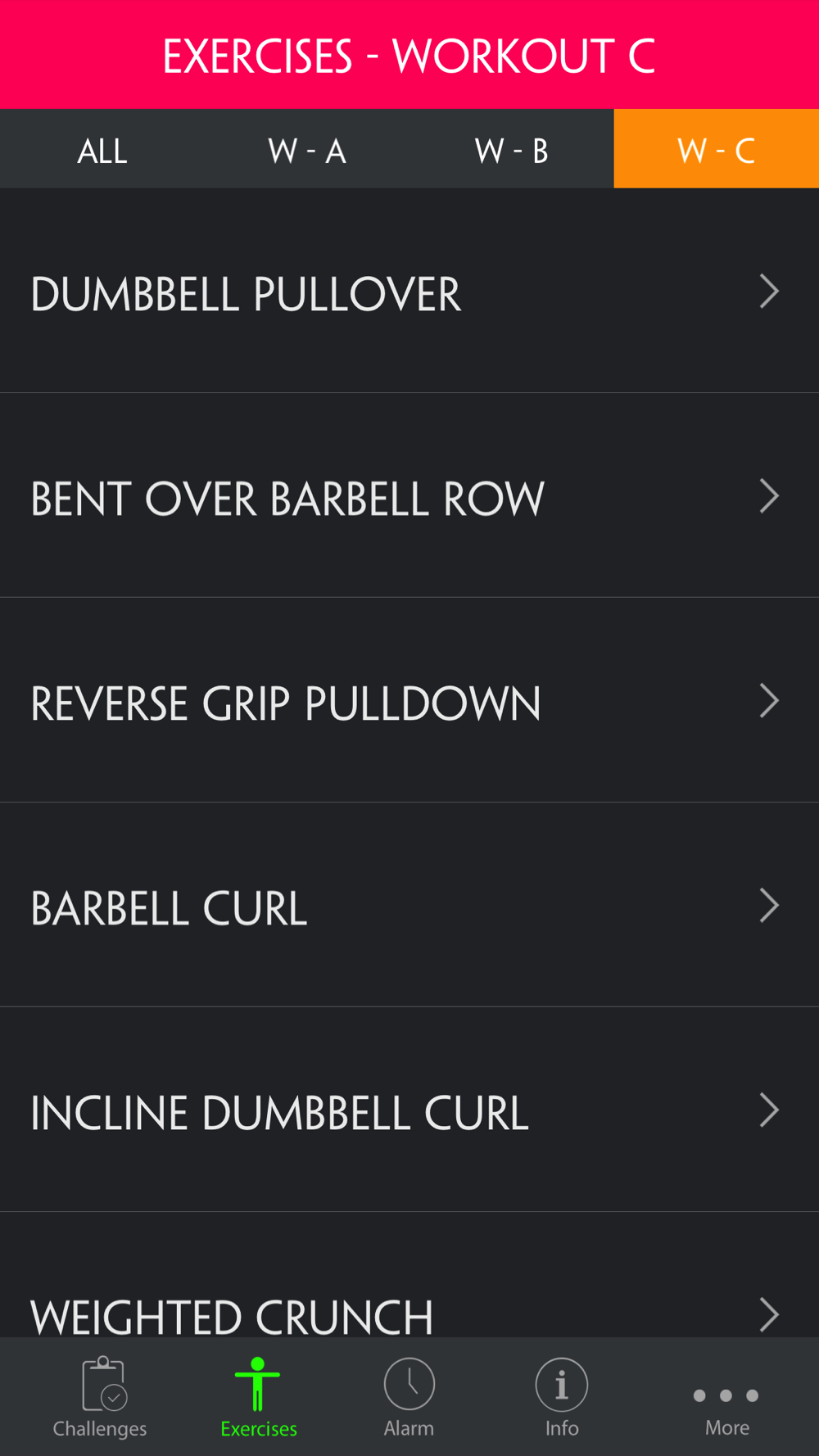The image size is (819, 1456).
Task: View Incline Dumbbell Curl details
Action: coord(409,1110)
